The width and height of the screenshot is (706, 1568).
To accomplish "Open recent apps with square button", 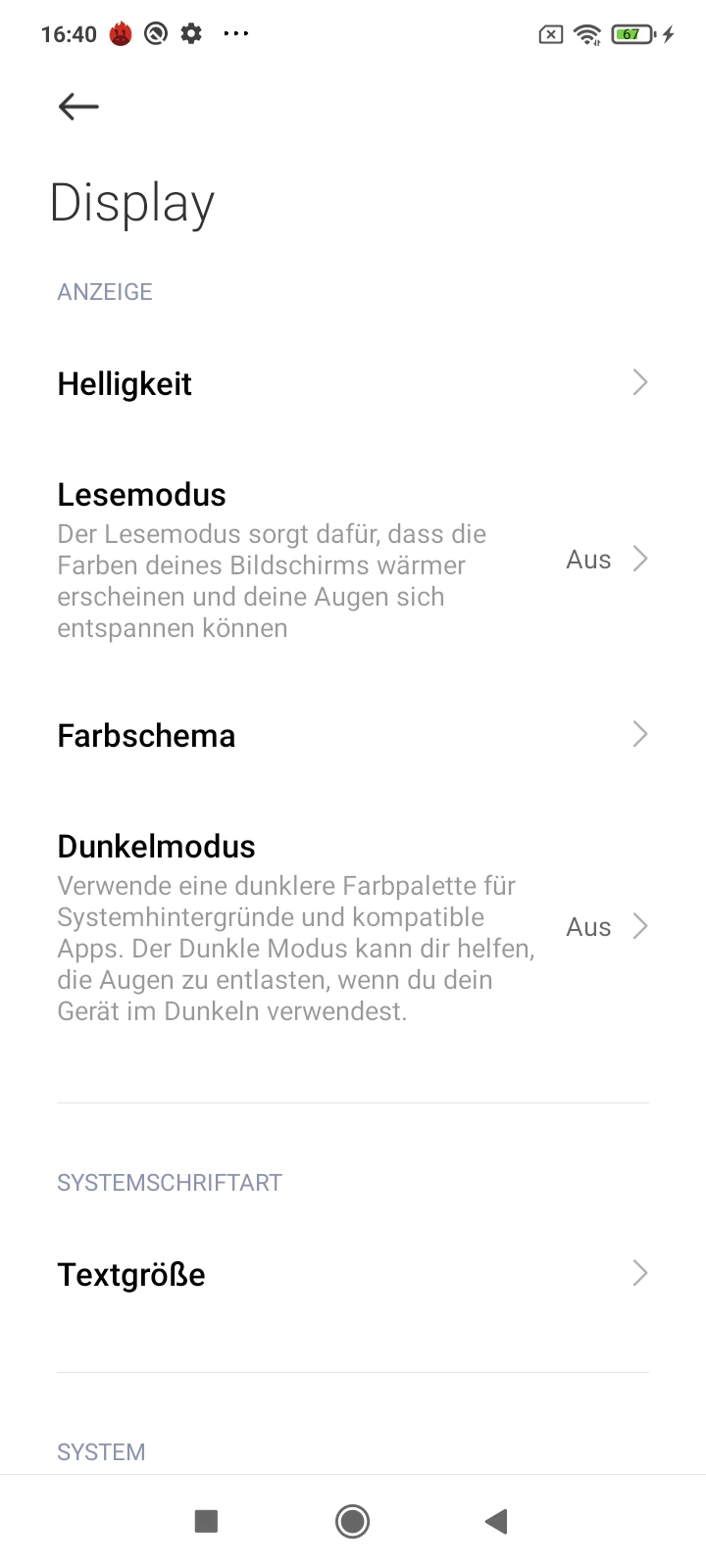I will tap(206, 1521).
